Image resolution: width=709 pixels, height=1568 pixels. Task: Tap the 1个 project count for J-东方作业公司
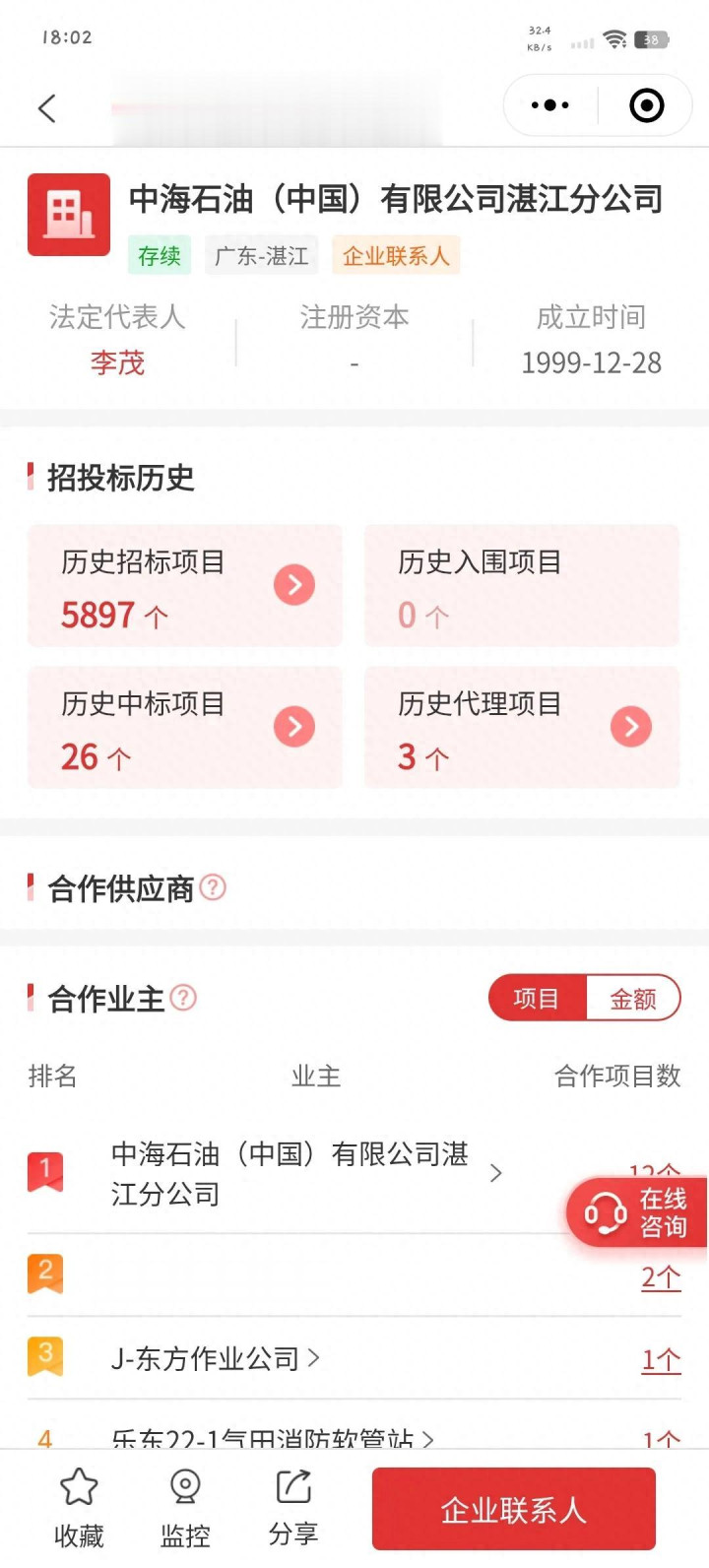(661, 1360)
